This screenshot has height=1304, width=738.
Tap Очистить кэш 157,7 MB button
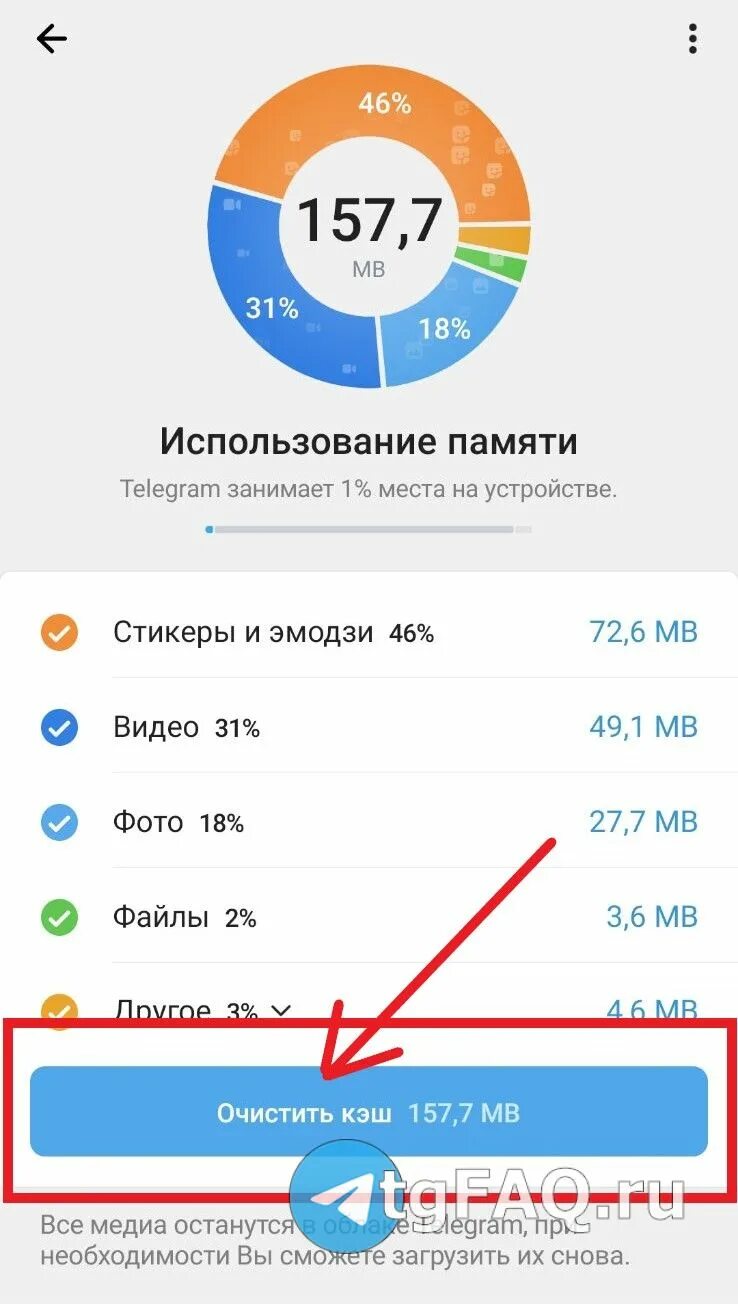(x=368, y=1112)
